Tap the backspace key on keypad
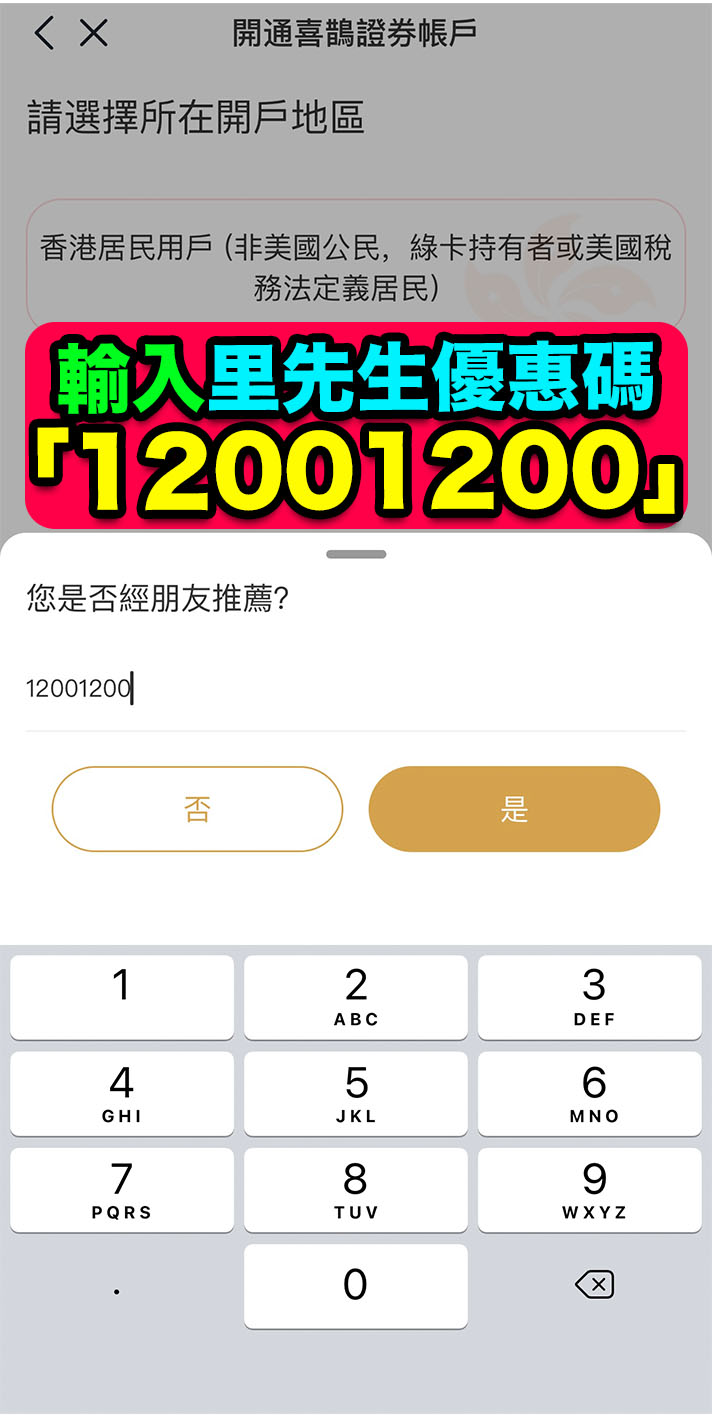 (594, 1285)
